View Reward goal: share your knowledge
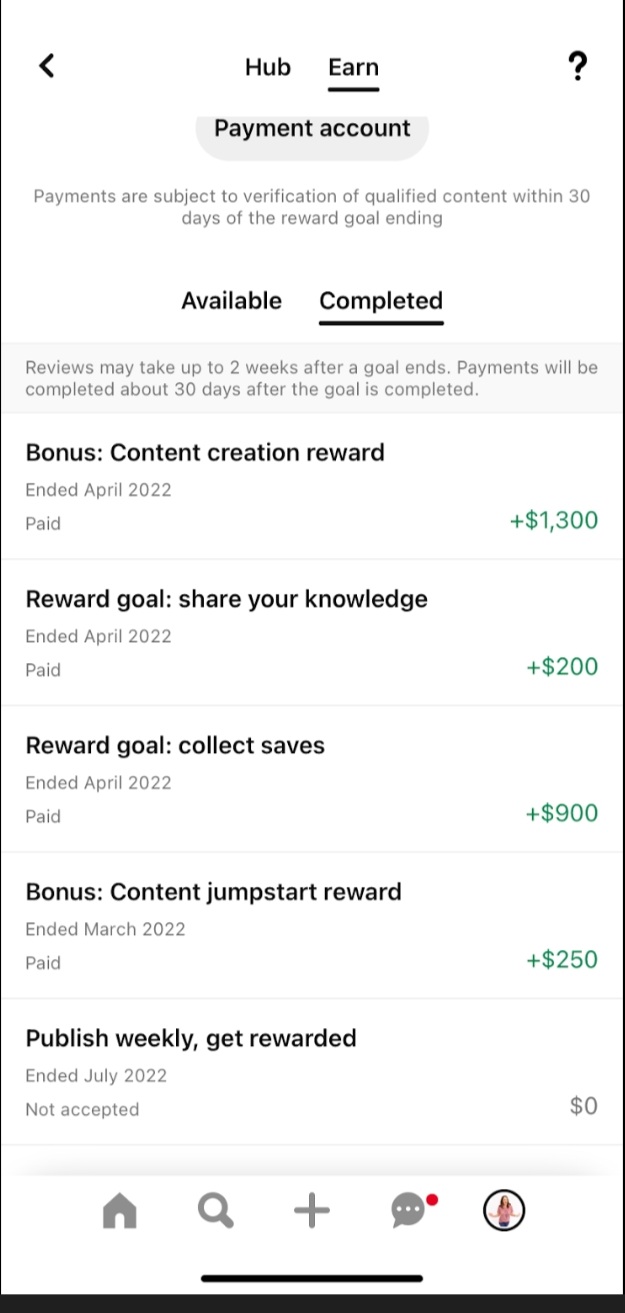 [x=311, y=632]
